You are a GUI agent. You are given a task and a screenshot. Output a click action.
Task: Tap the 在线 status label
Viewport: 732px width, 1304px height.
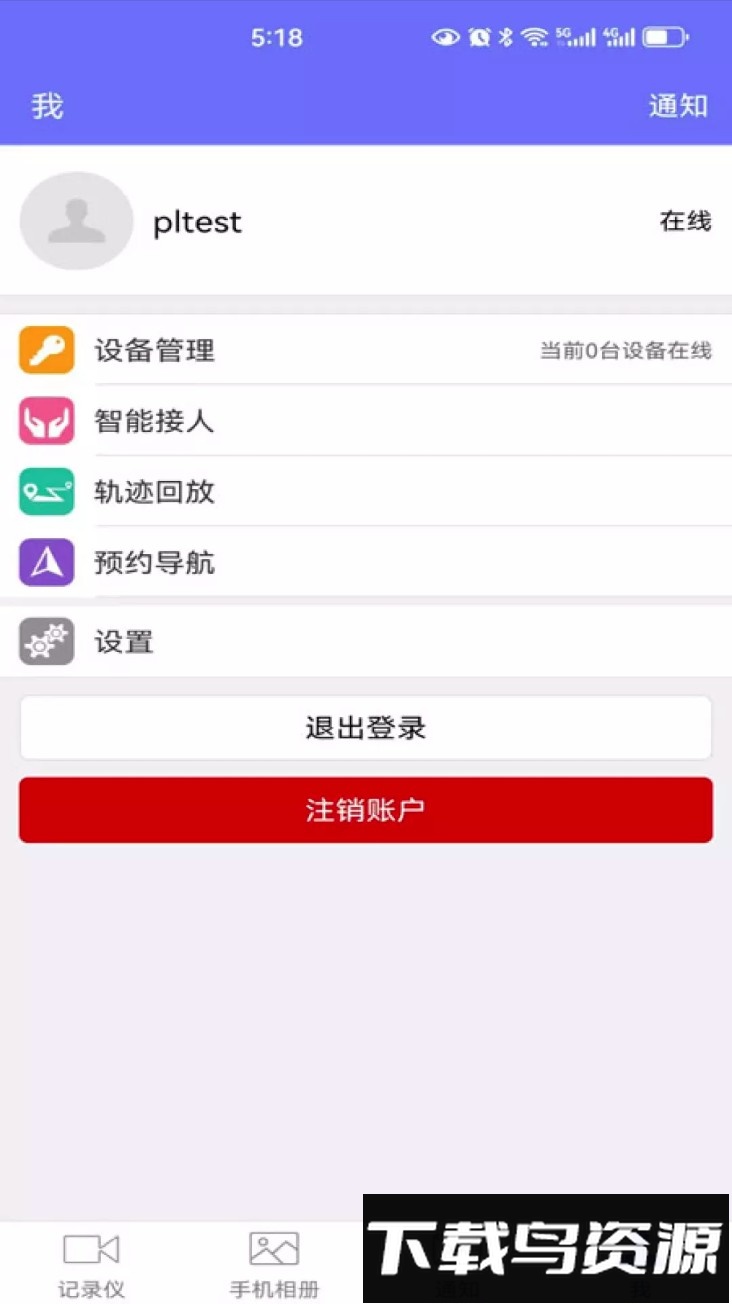click(686, 221)
